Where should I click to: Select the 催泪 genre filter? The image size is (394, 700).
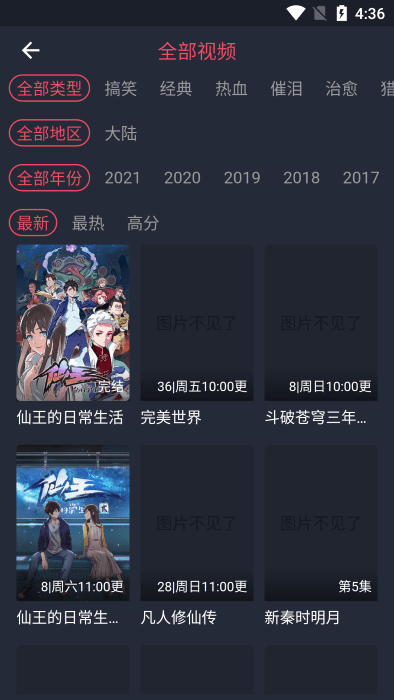point(286,88)
